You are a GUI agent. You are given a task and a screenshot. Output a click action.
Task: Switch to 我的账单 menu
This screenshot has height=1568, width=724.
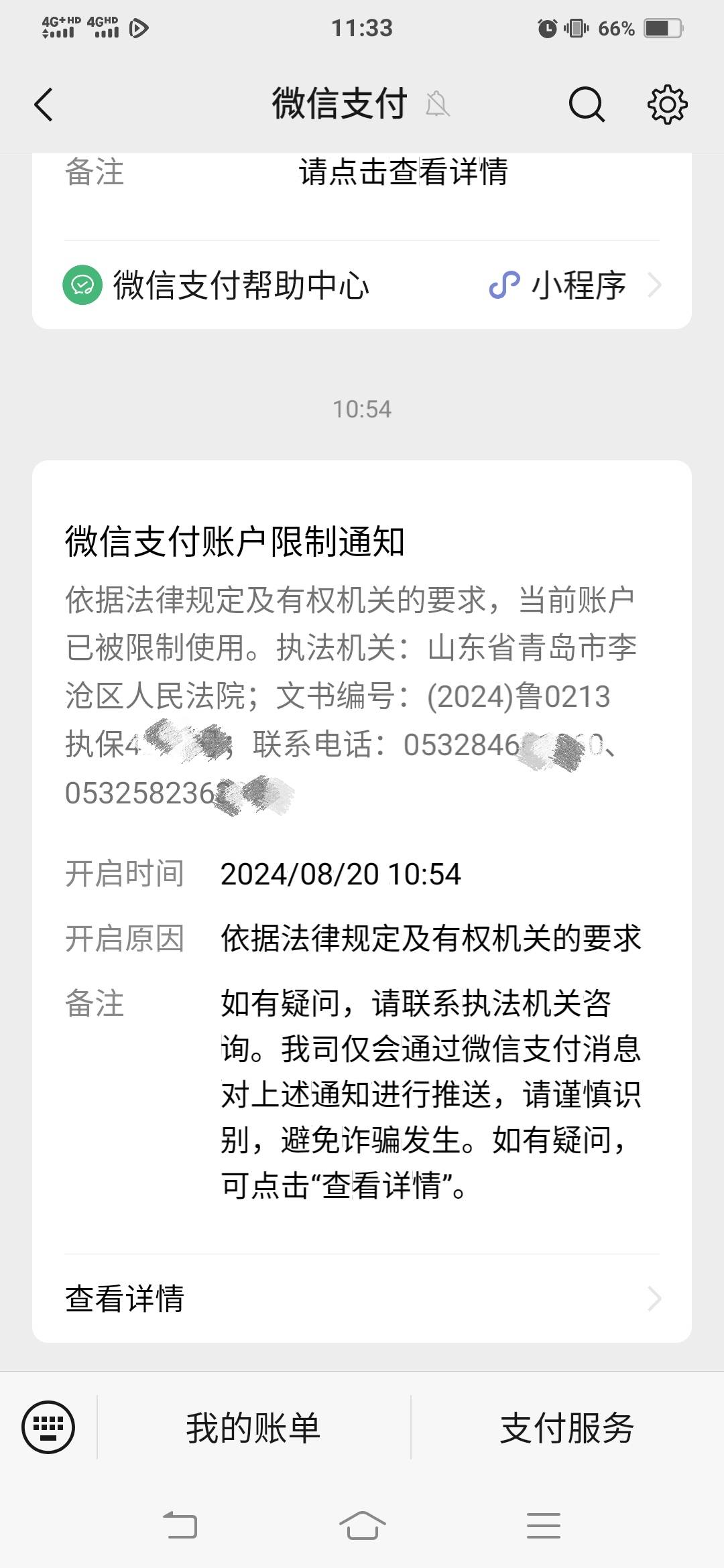click(253, 1428)
